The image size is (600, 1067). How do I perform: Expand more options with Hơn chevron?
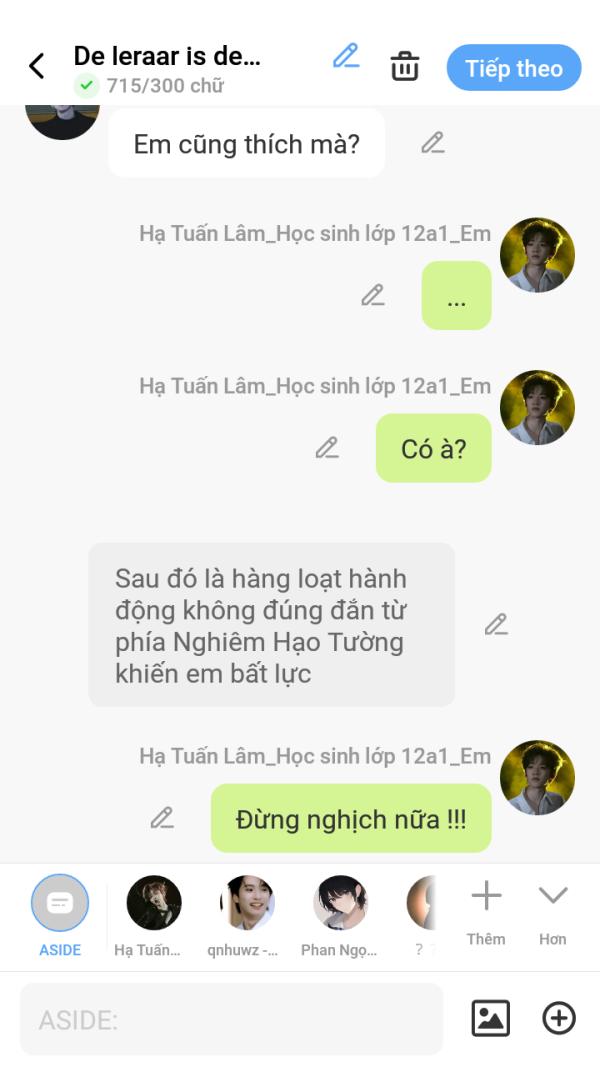click(x=553, y=912)
